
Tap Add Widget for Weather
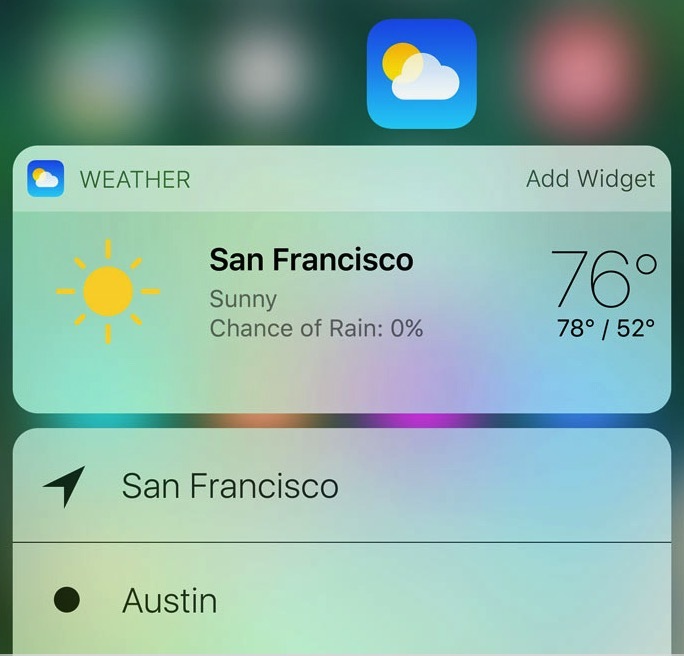pos(590,179)
